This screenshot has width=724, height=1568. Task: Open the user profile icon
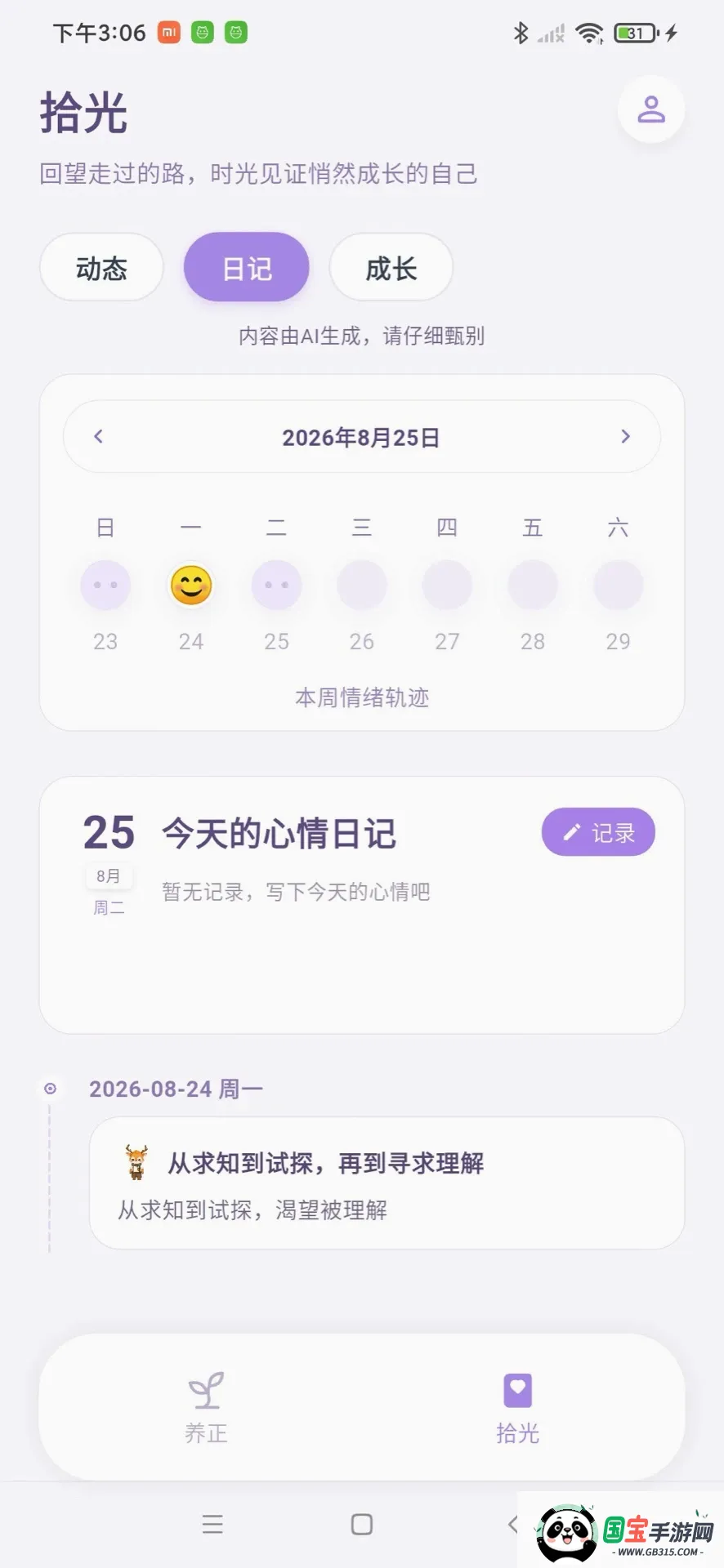650,109
